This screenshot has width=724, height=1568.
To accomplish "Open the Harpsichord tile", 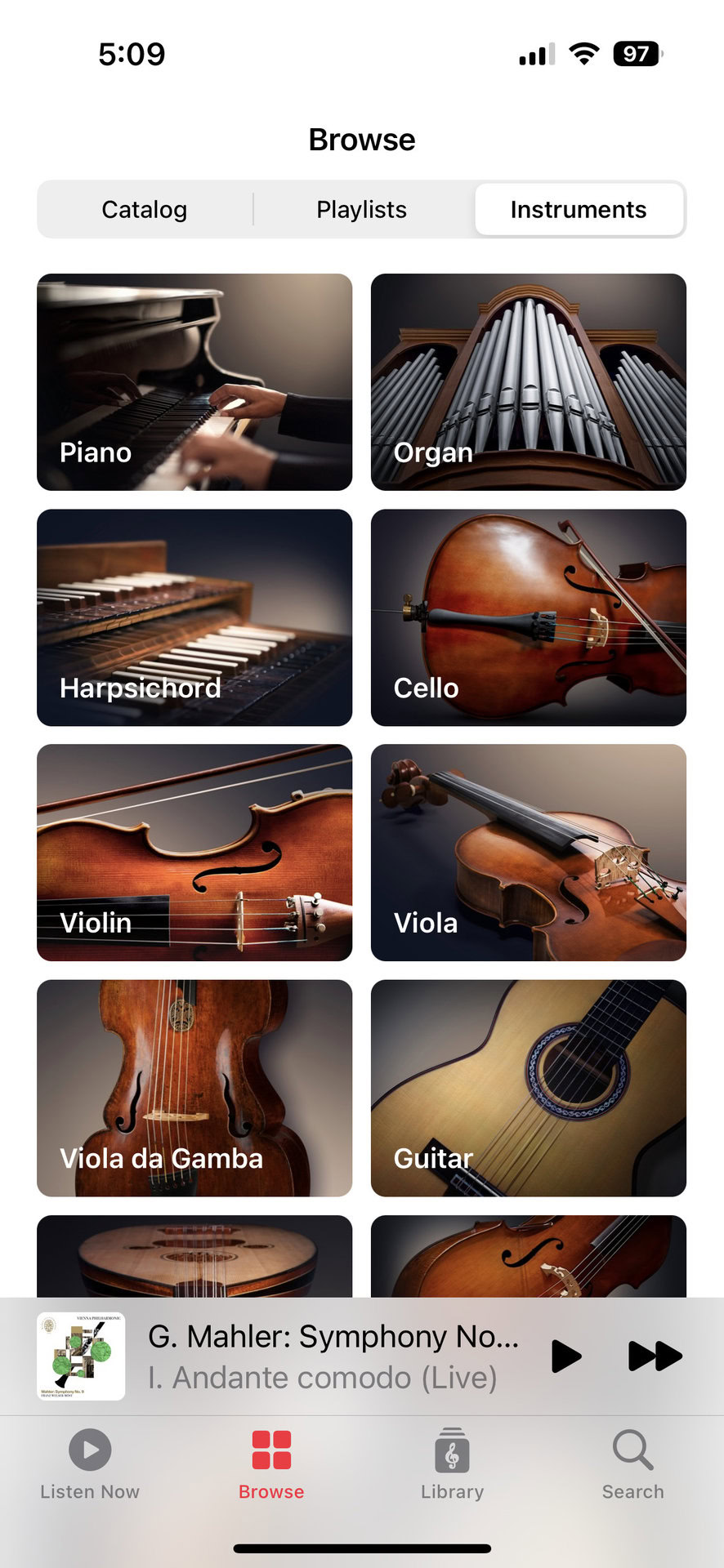I will tap(194, 617).
